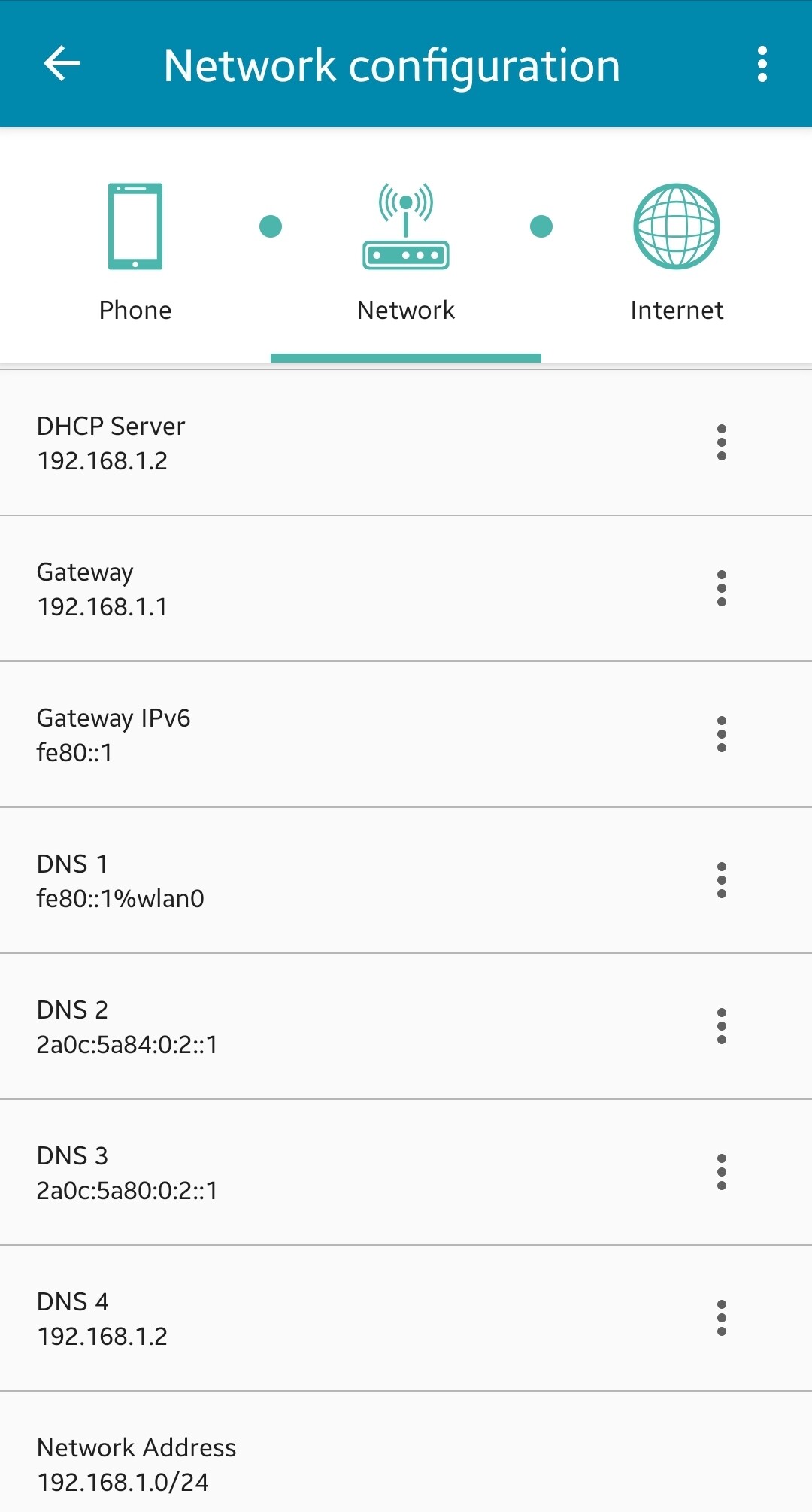This screenshot has width=812, height=1512.
Task: Open options for DHCP Server row
Action: pyautogui.click(x=722, y=442)
